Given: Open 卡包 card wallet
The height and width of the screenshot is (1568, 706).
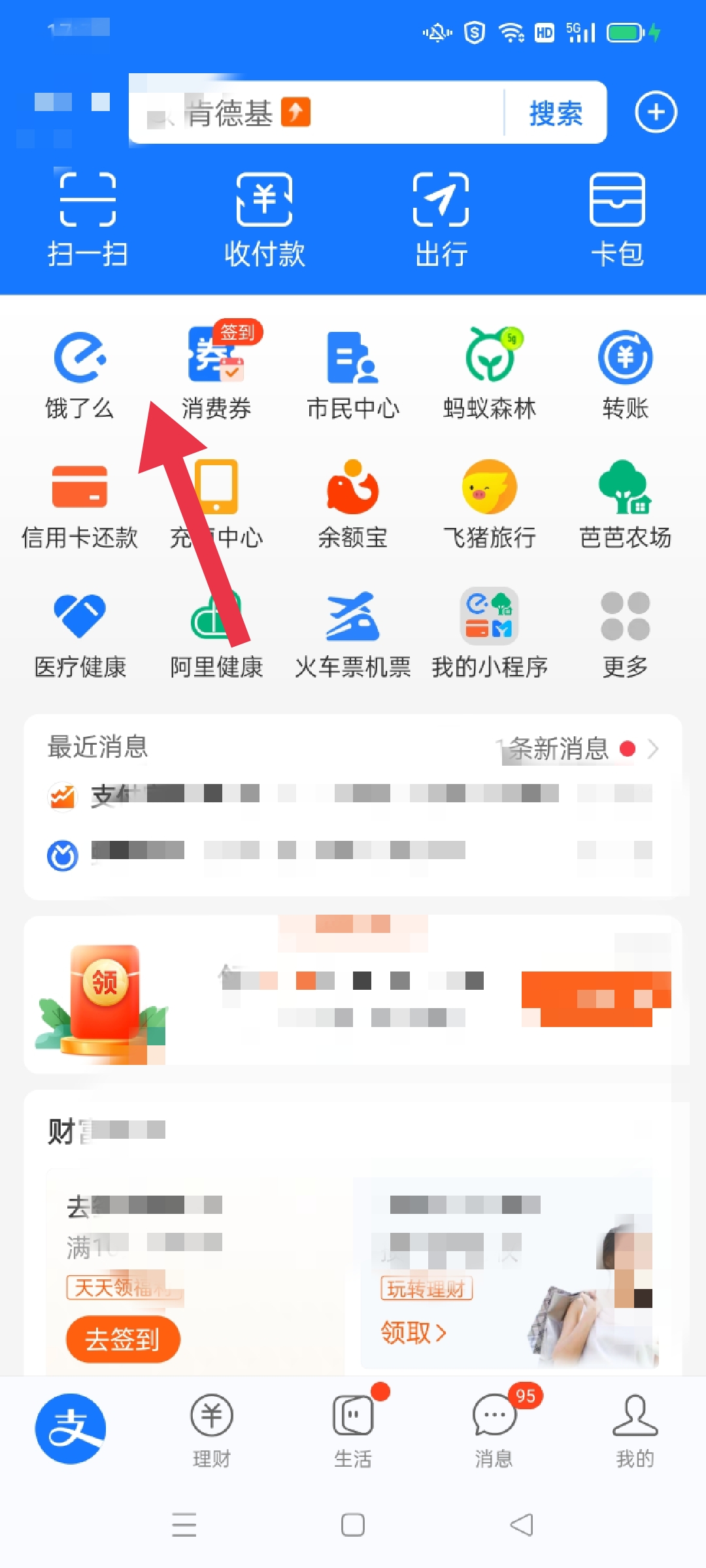Looking at the screenshot, I should click(617, 219).
